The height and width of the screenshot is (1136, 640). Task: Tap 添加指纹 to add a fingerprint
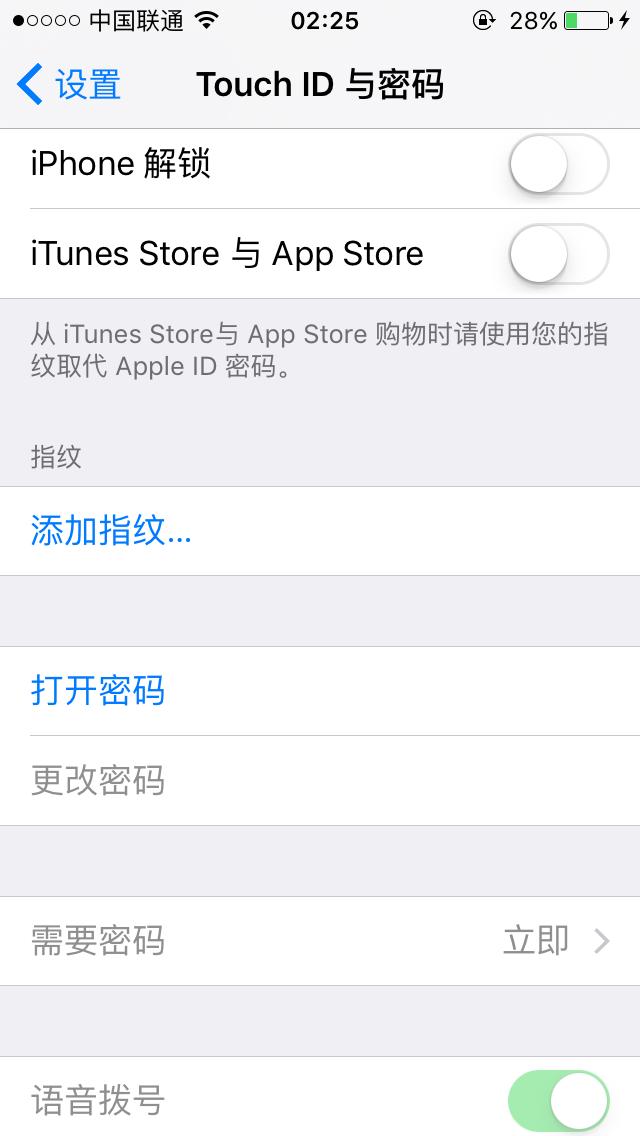110,531
